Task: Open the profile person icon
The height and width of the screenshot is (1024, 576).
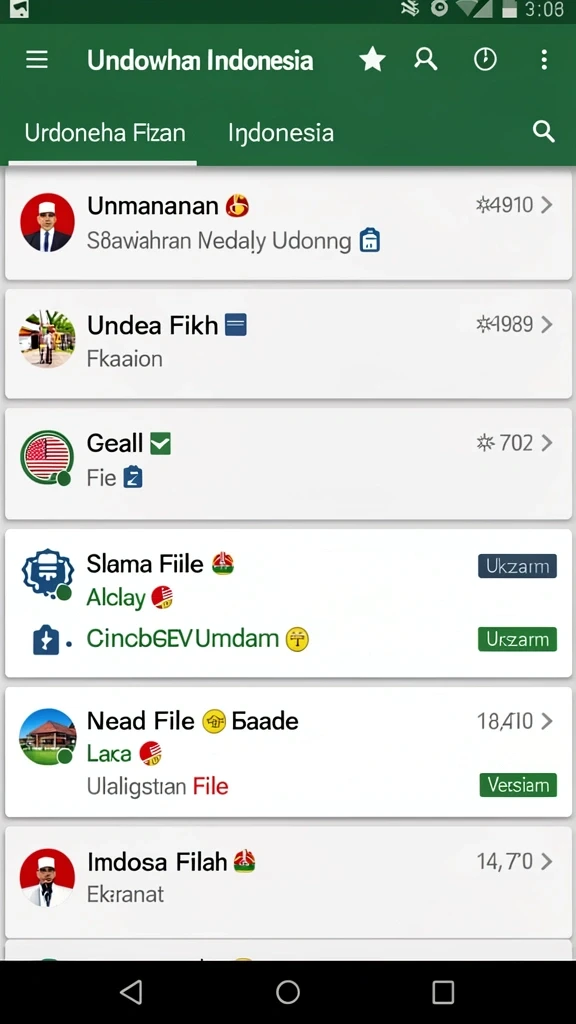Action: [x=426, y=59]
